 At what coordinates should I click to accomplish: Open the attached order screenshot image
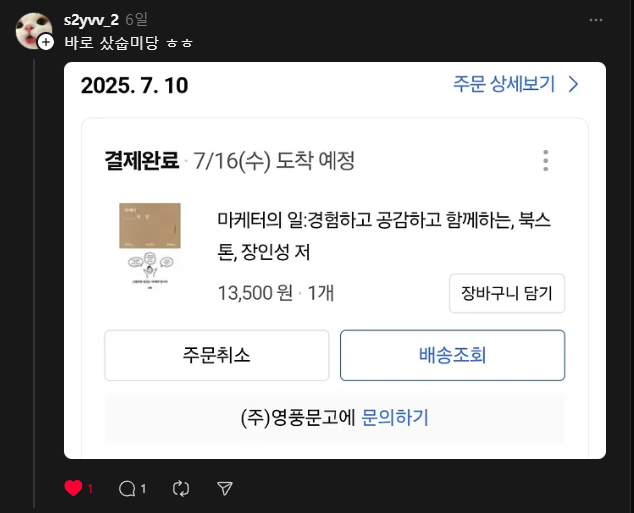pos(335,260)
